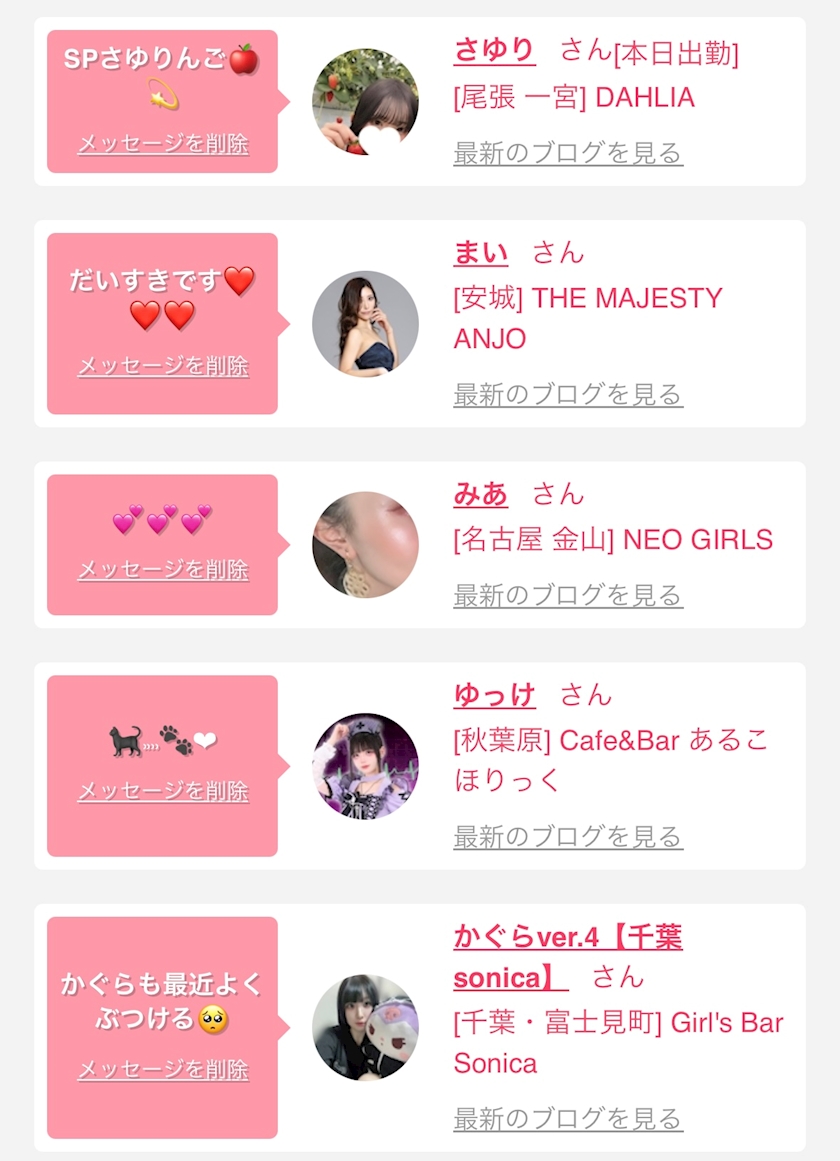840x1161 pixels.
Task: Open まい's profile name link
Action: pos(481,252)
